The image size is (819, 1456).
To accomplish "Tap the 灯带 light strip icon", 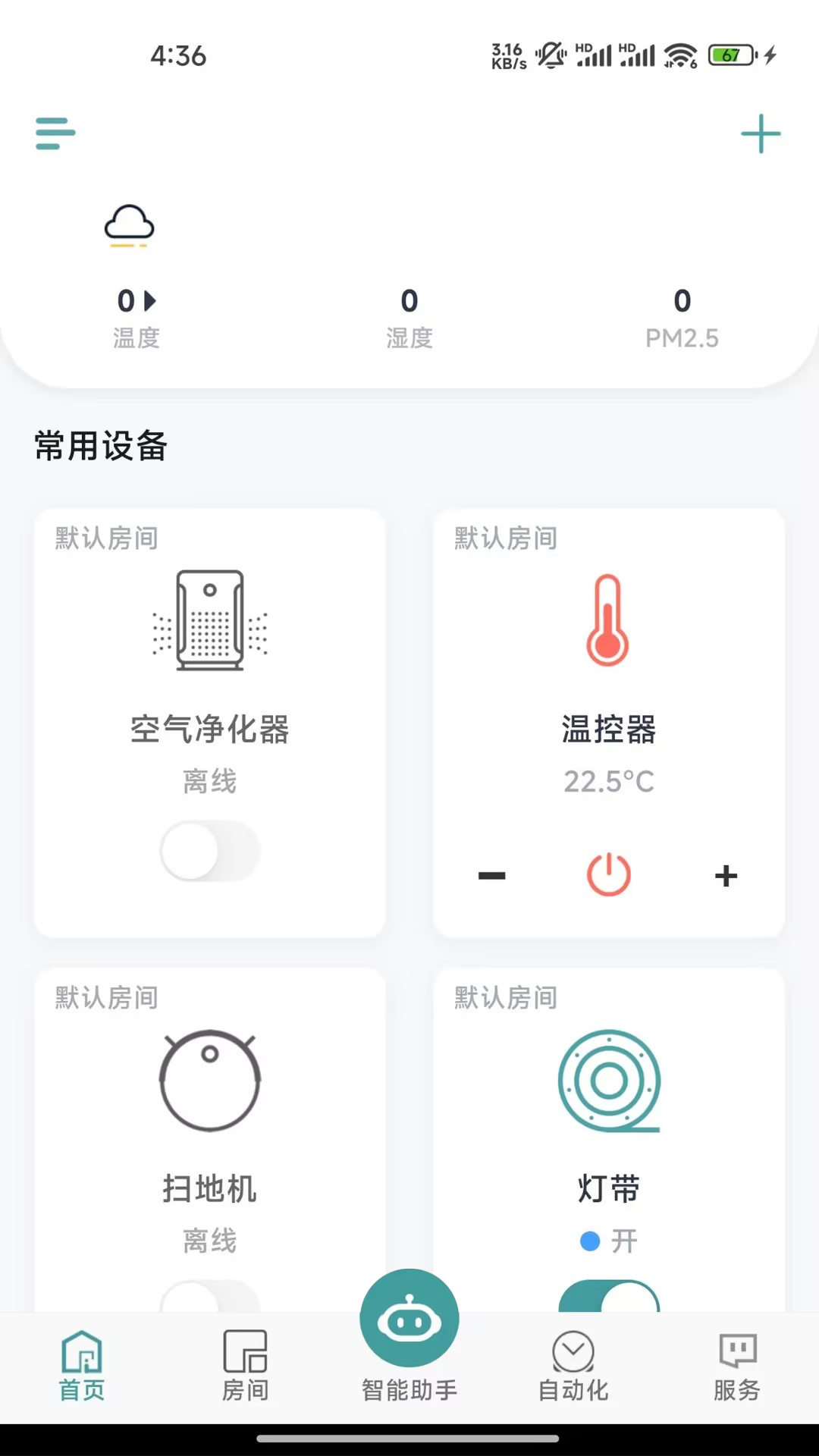I will click(609, 1081).
